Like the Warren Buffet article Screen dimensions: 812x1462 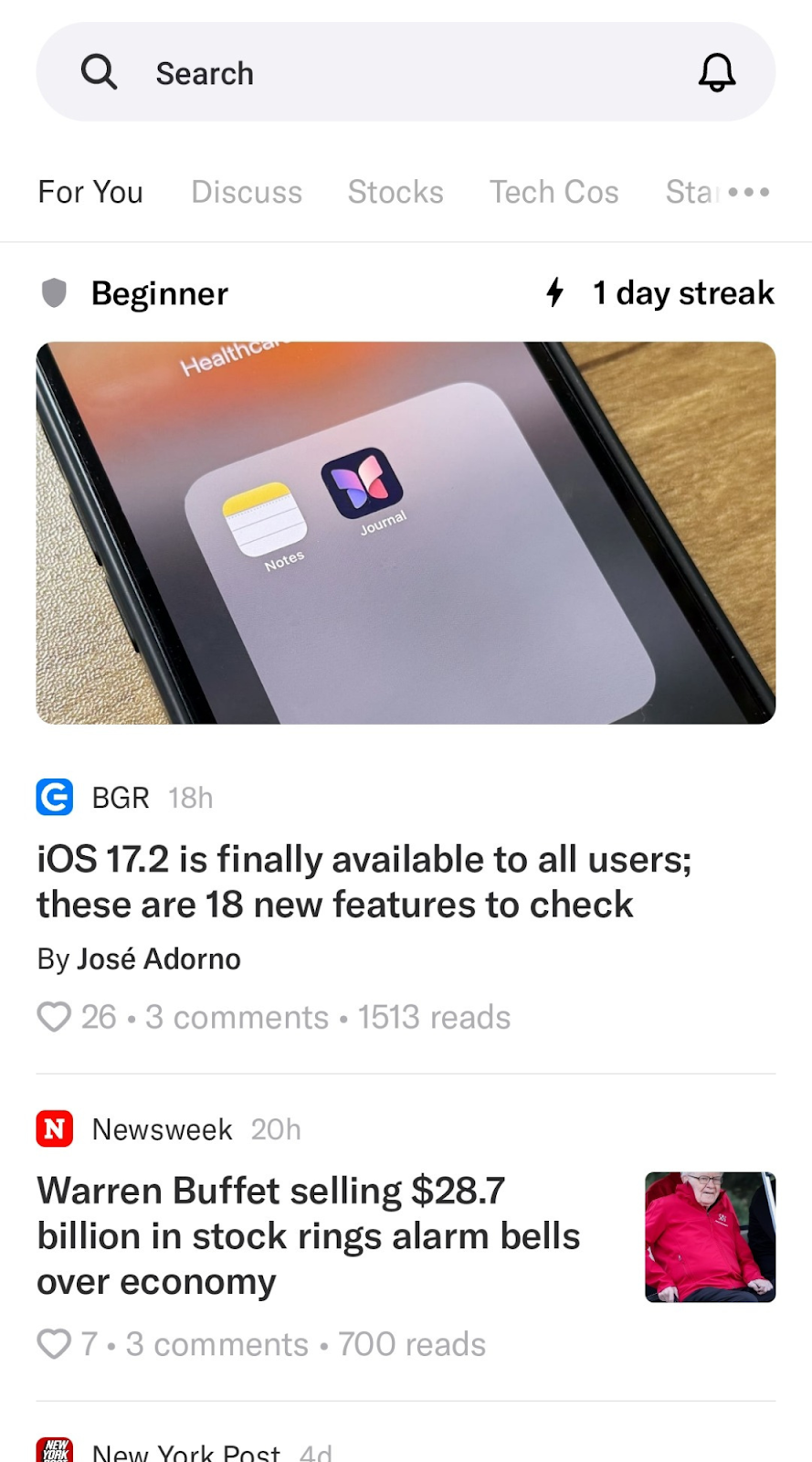54,1344
